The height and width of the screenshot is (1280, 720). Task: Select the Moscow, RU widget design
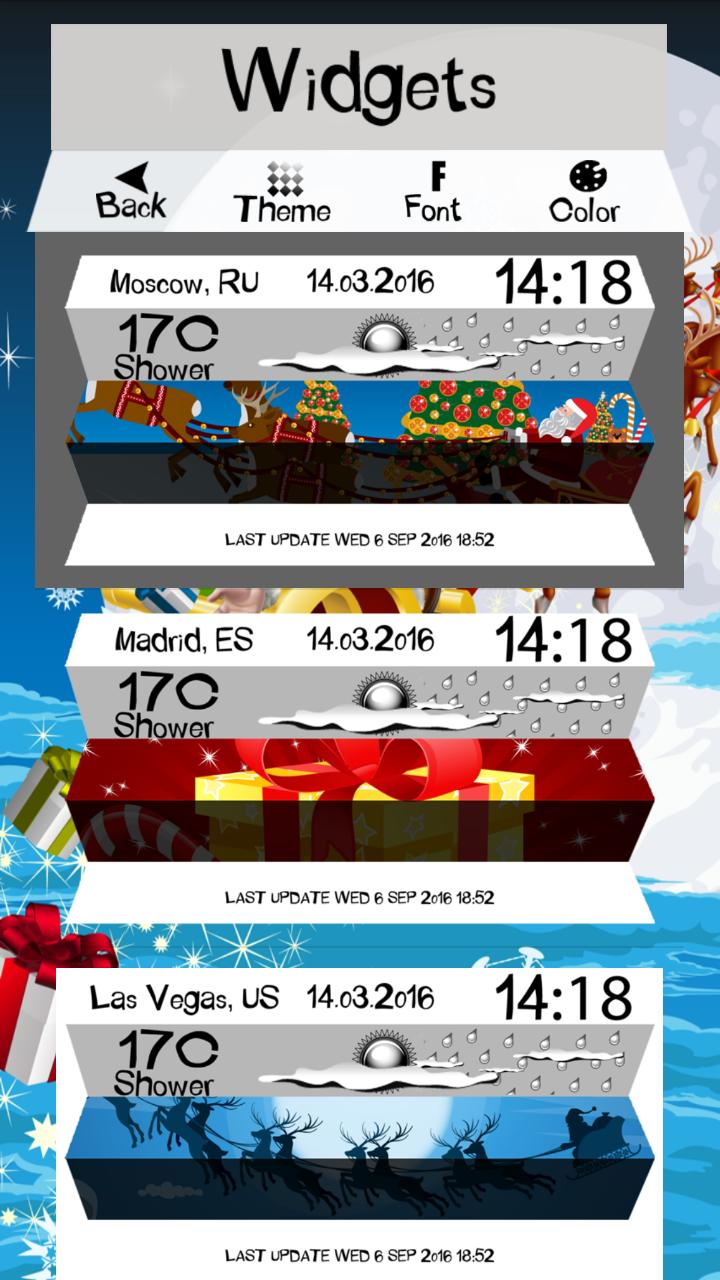pyautogui.click(x=360, y=410)
